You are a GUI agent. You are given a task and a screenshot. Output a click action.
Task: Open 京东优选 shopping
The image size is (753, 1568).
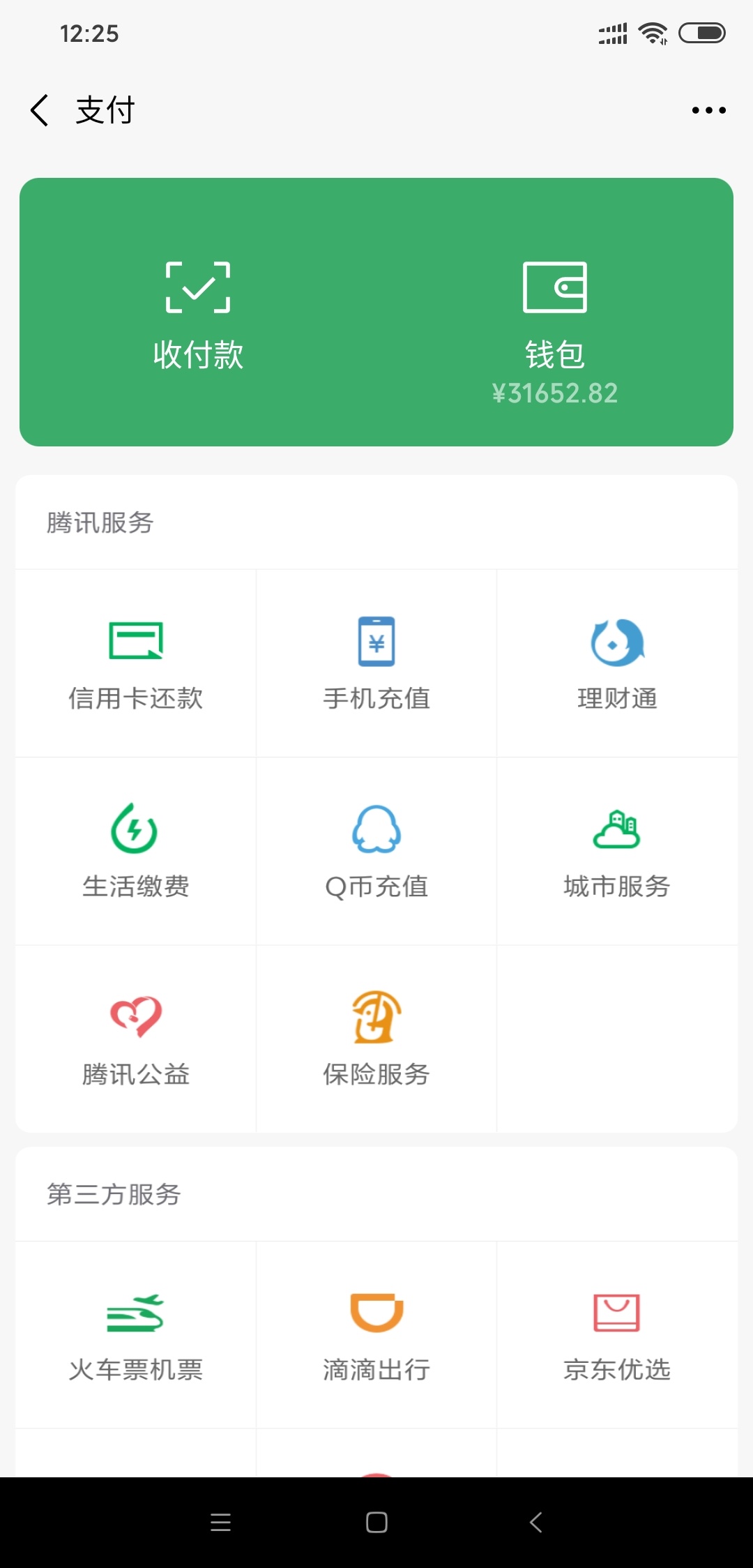617,1335
